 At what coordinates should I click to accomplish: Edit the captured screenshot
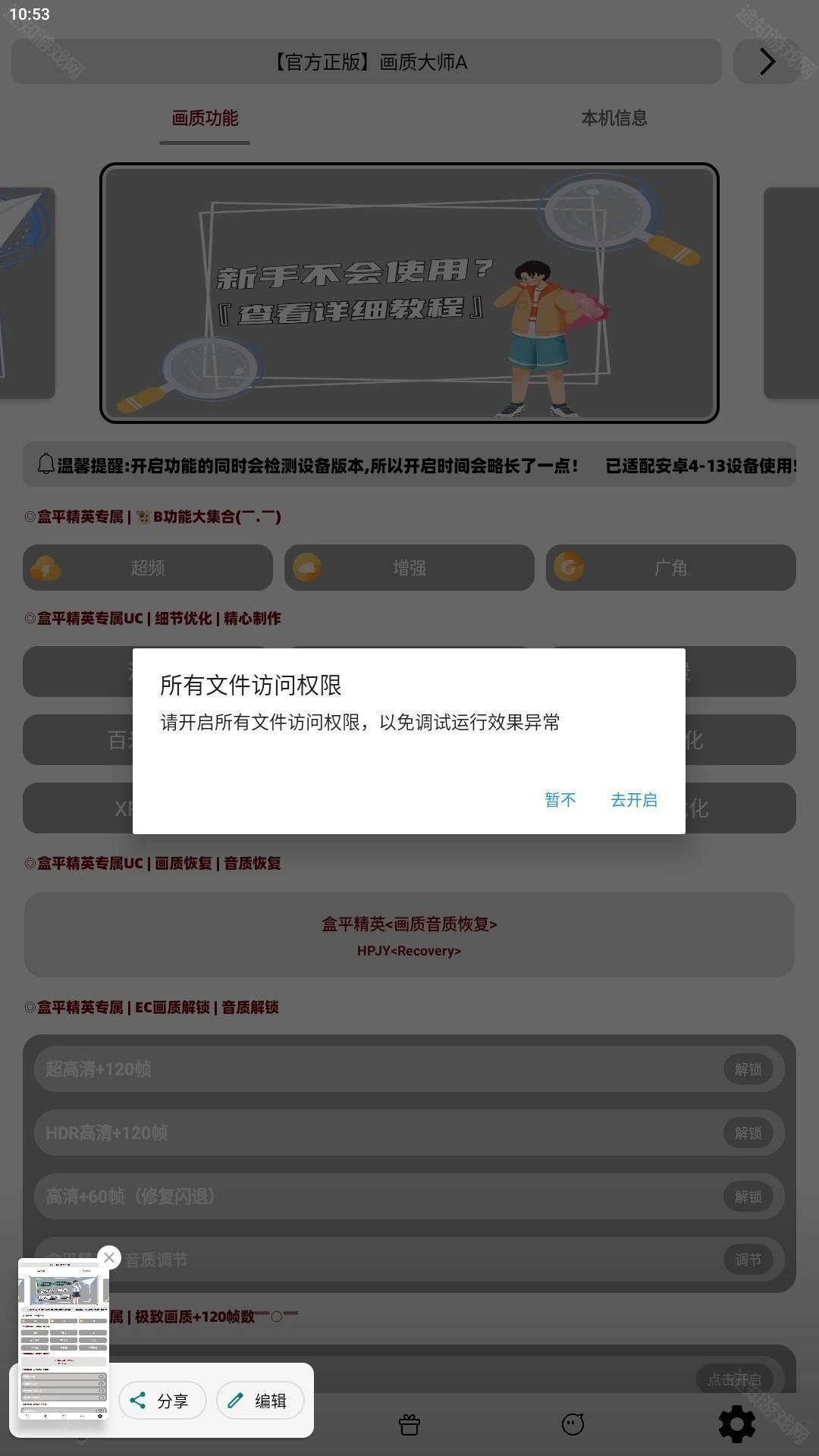259,1401
